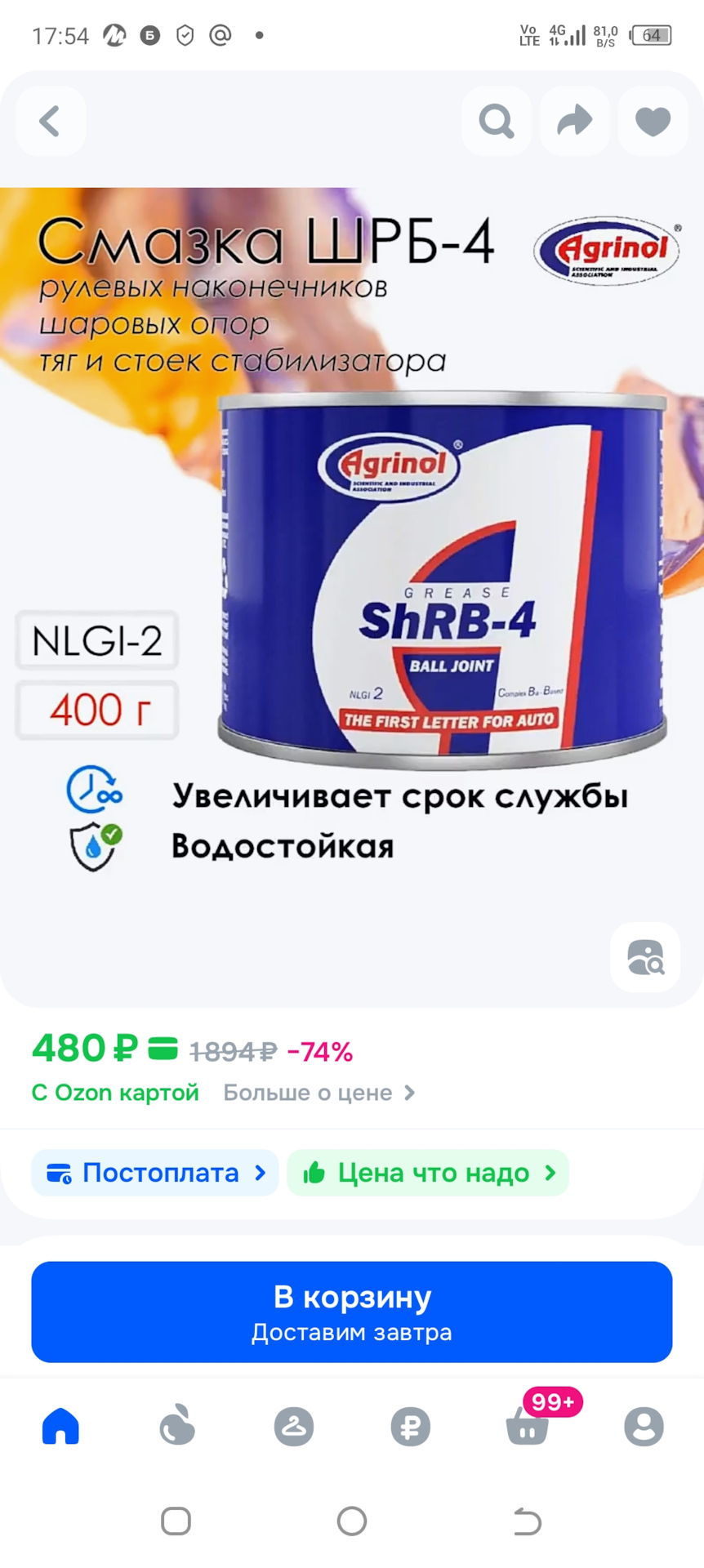Add item with В корзину button
The image size is (704, 1568).
coord(351,1312)
